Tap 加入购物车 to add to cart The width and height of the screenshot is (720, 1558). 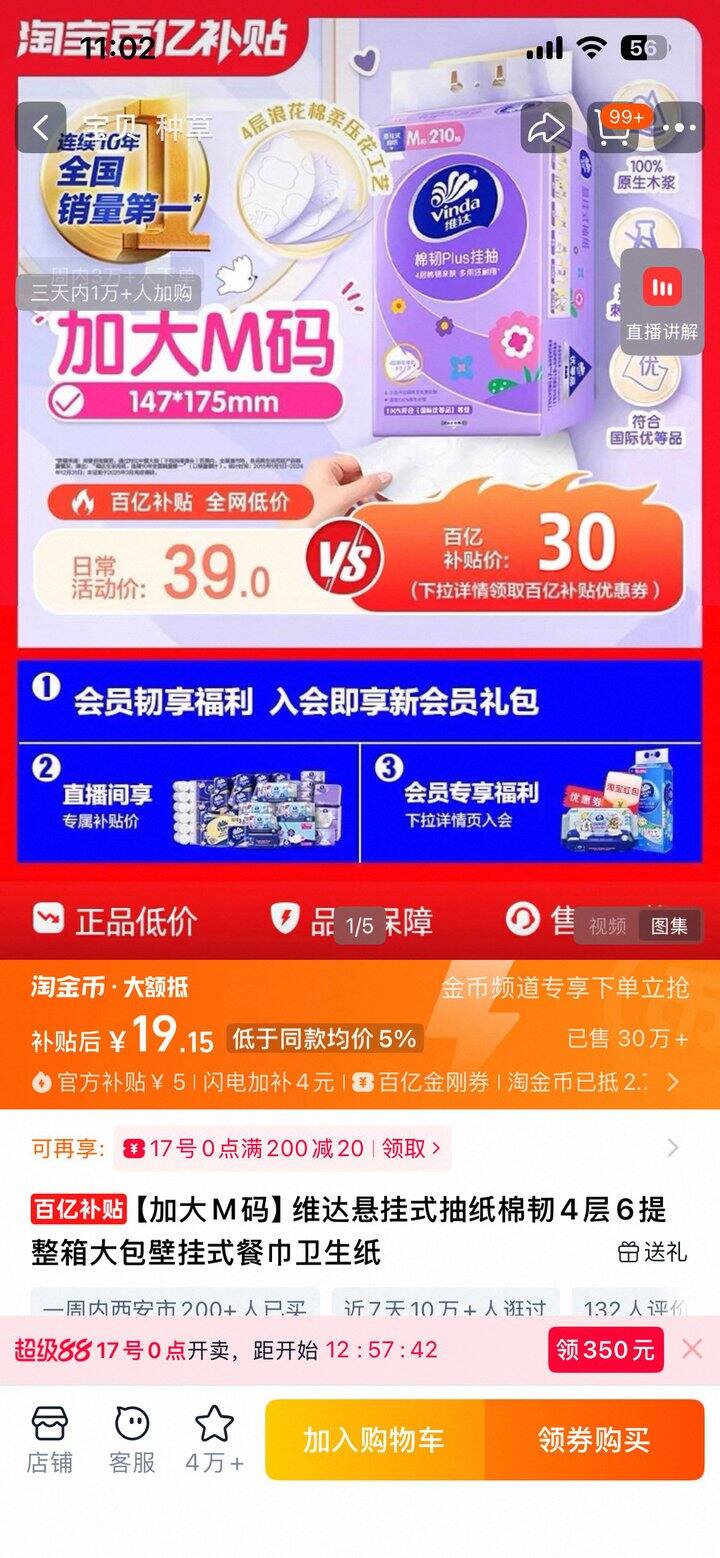pos(375,1440)
